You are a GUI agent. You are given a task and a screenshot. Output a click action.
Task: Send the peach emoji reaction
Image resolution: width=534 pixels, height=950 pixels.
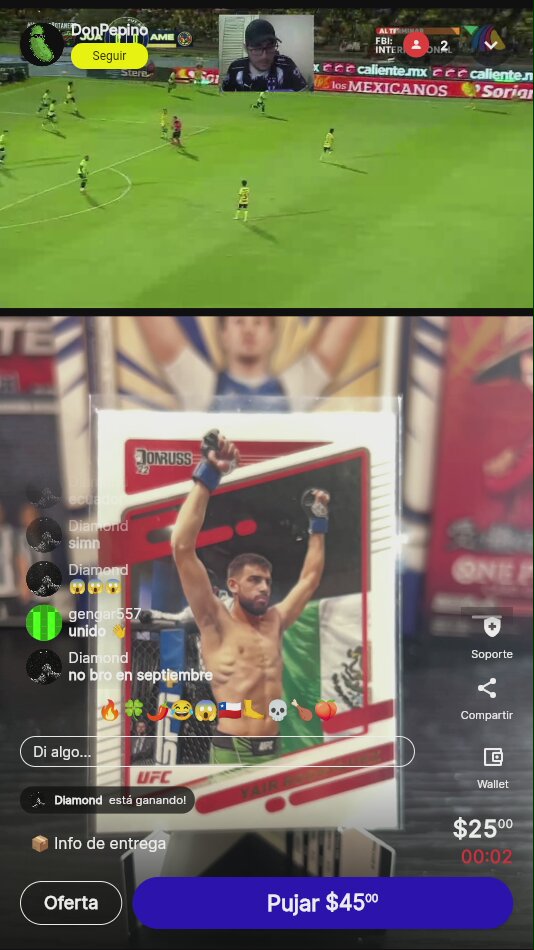click(x=325, y=710)
